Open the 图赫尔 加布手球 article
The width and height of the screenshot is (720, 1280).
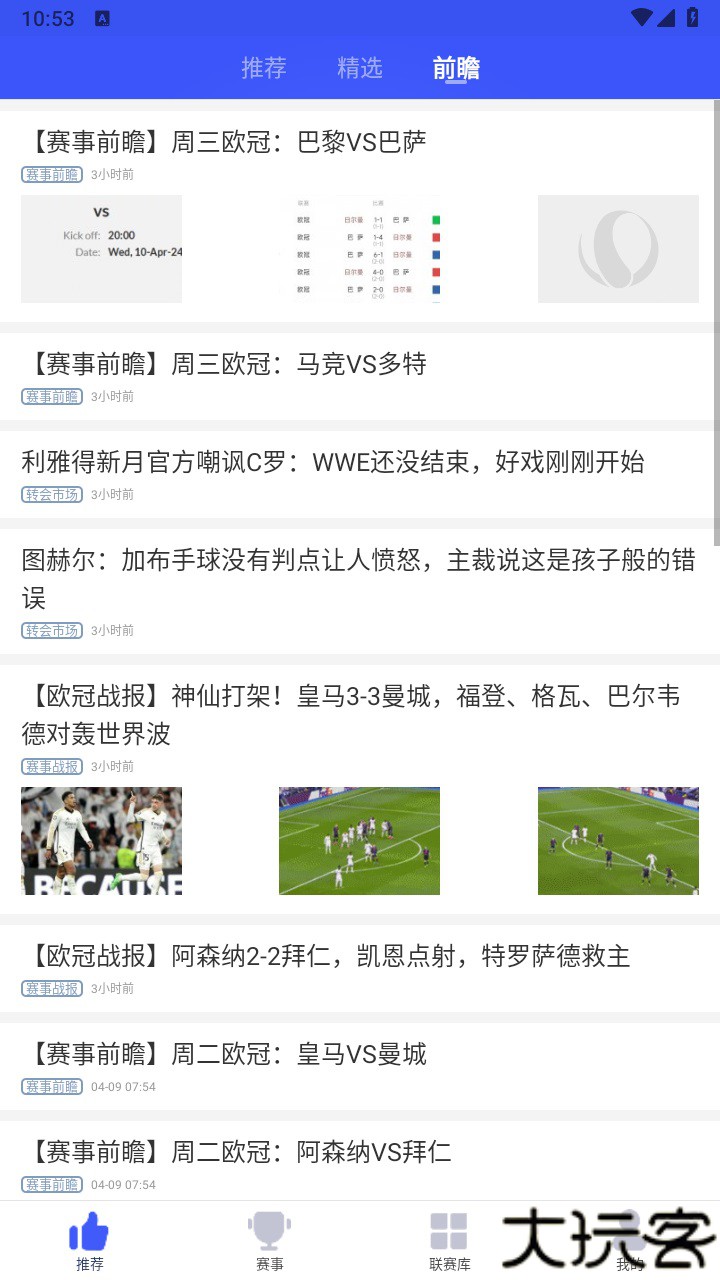pyautogui.click(x=358, y=578)
